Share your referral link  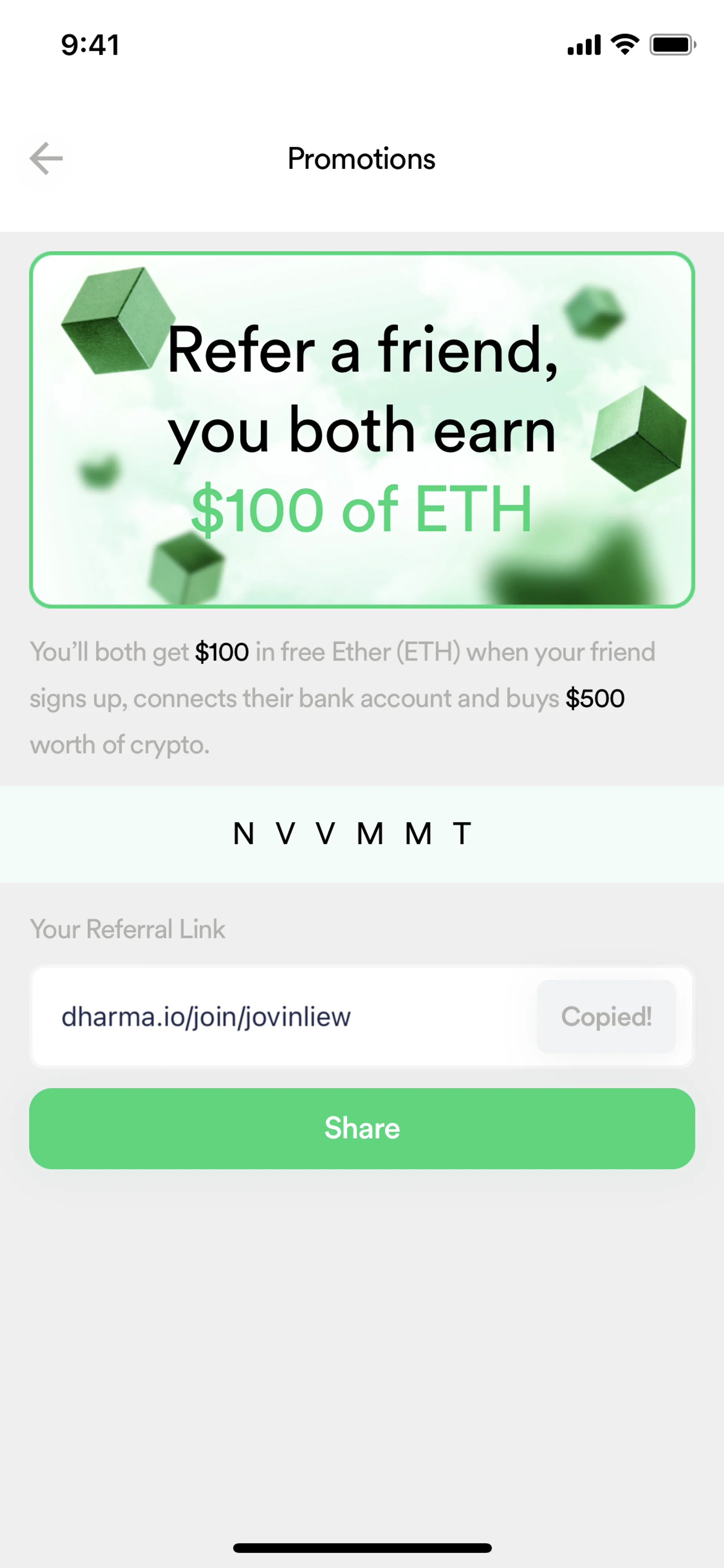click(x=362, y=1128)
